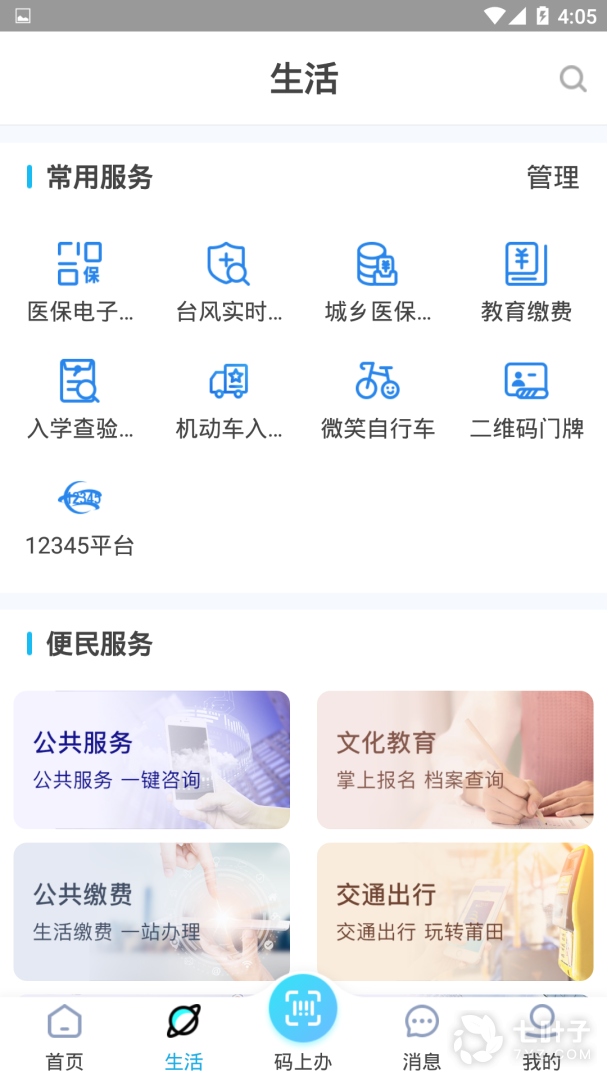Open 二维码门牌 service
The width and height of the screenshot is (607, 1080).
[x=526, y=398]
